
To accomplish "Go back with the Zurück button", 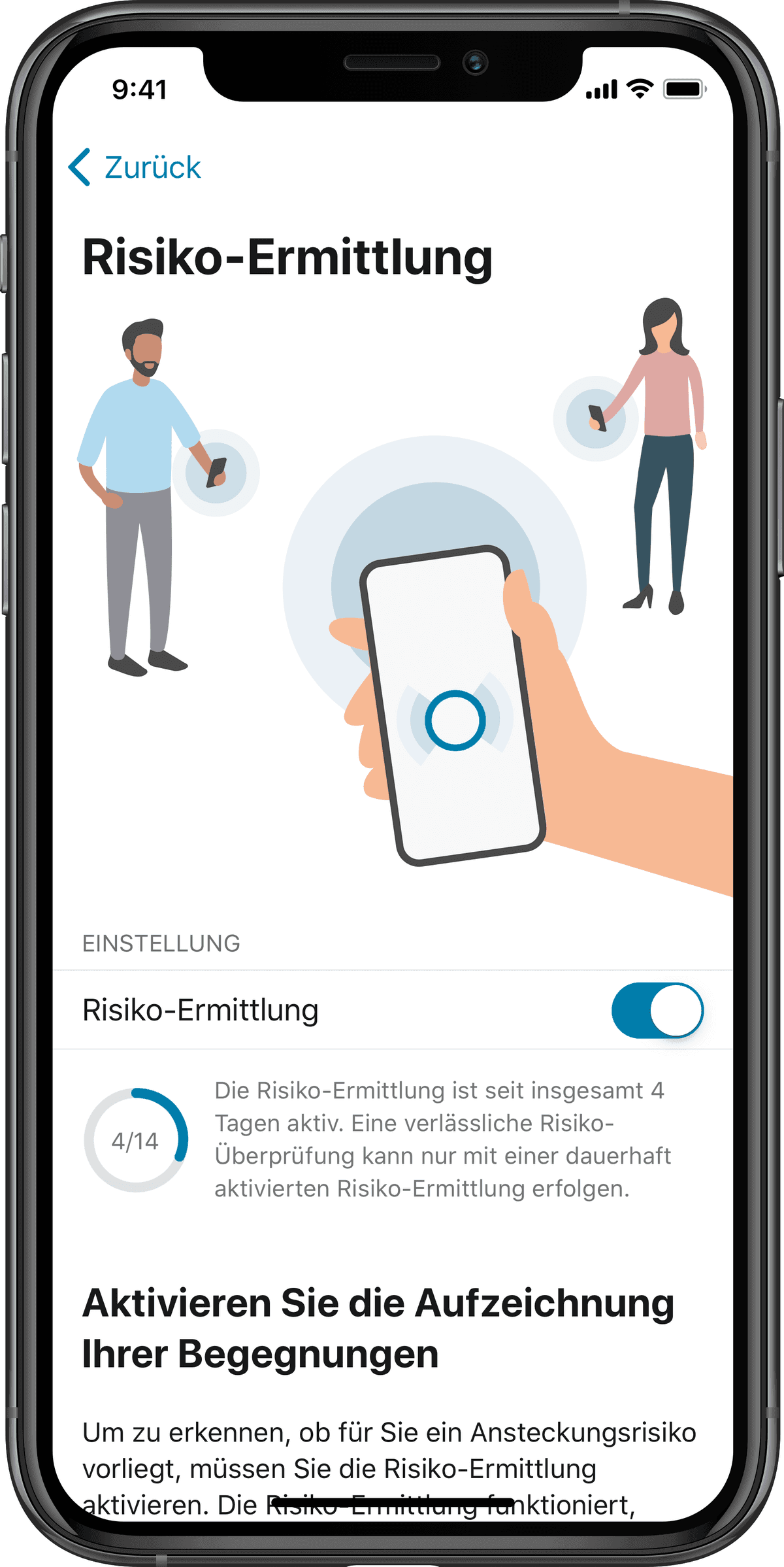I will point(135,167).
